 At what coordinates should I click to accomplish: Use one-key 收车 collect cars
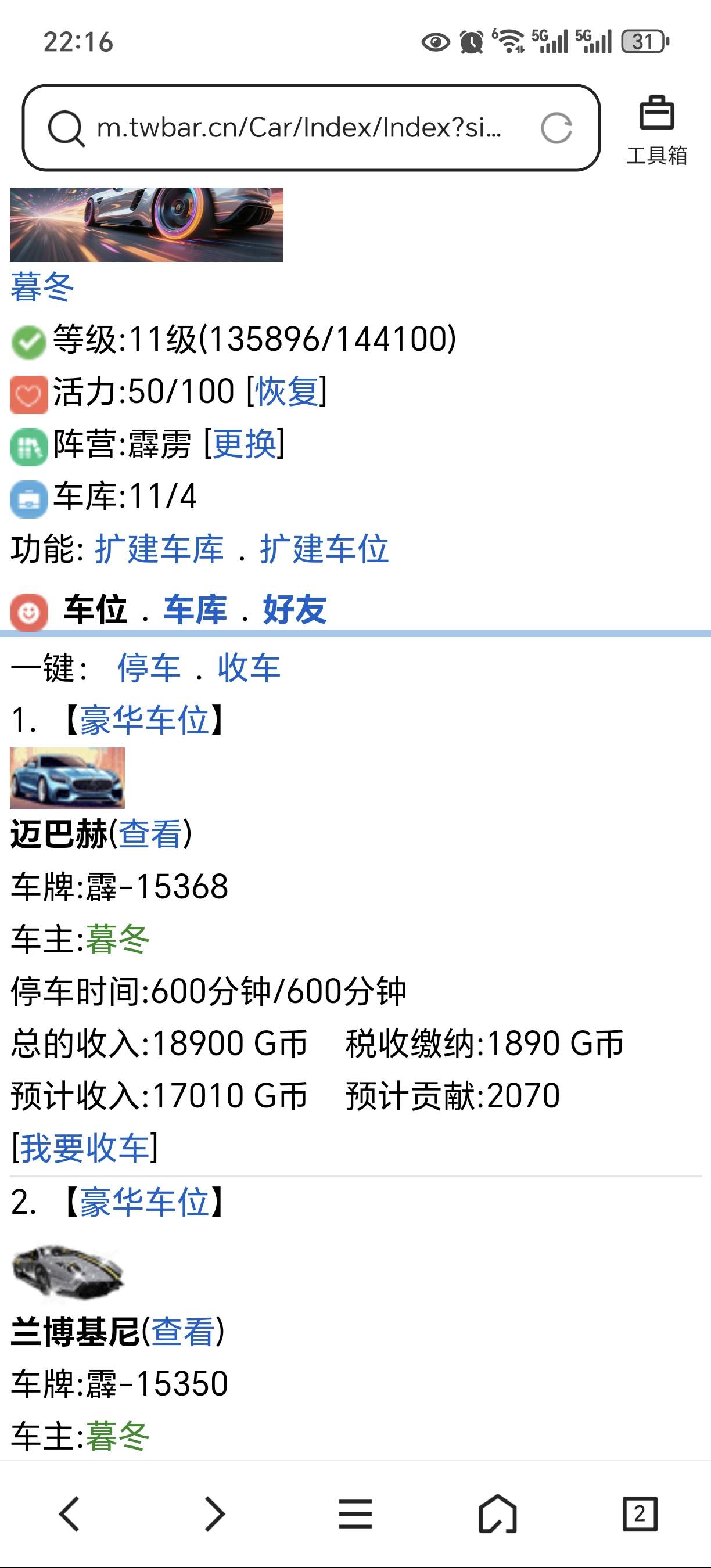pos(249,668)
